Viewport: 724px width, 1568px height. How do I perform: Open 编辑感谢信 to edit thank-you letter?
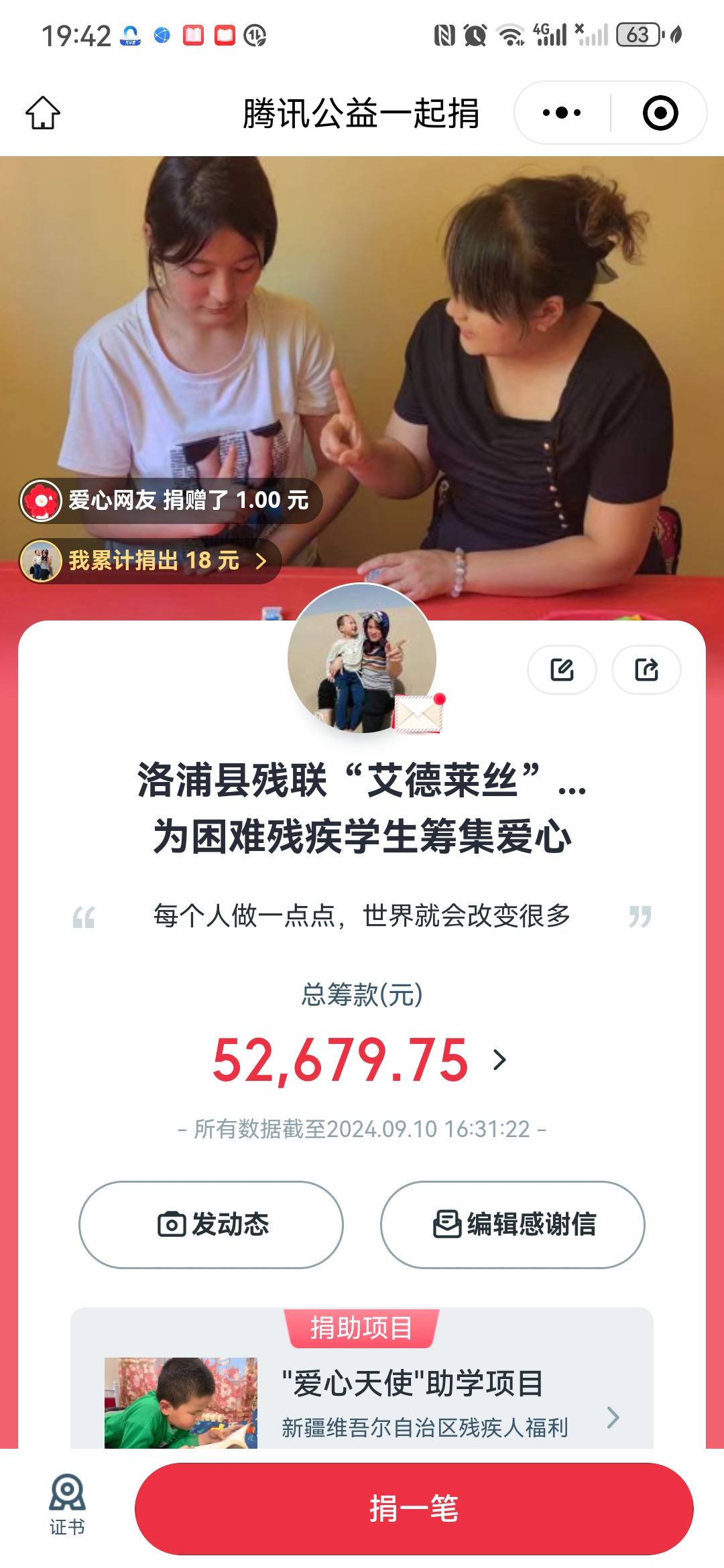[513, 1224]
